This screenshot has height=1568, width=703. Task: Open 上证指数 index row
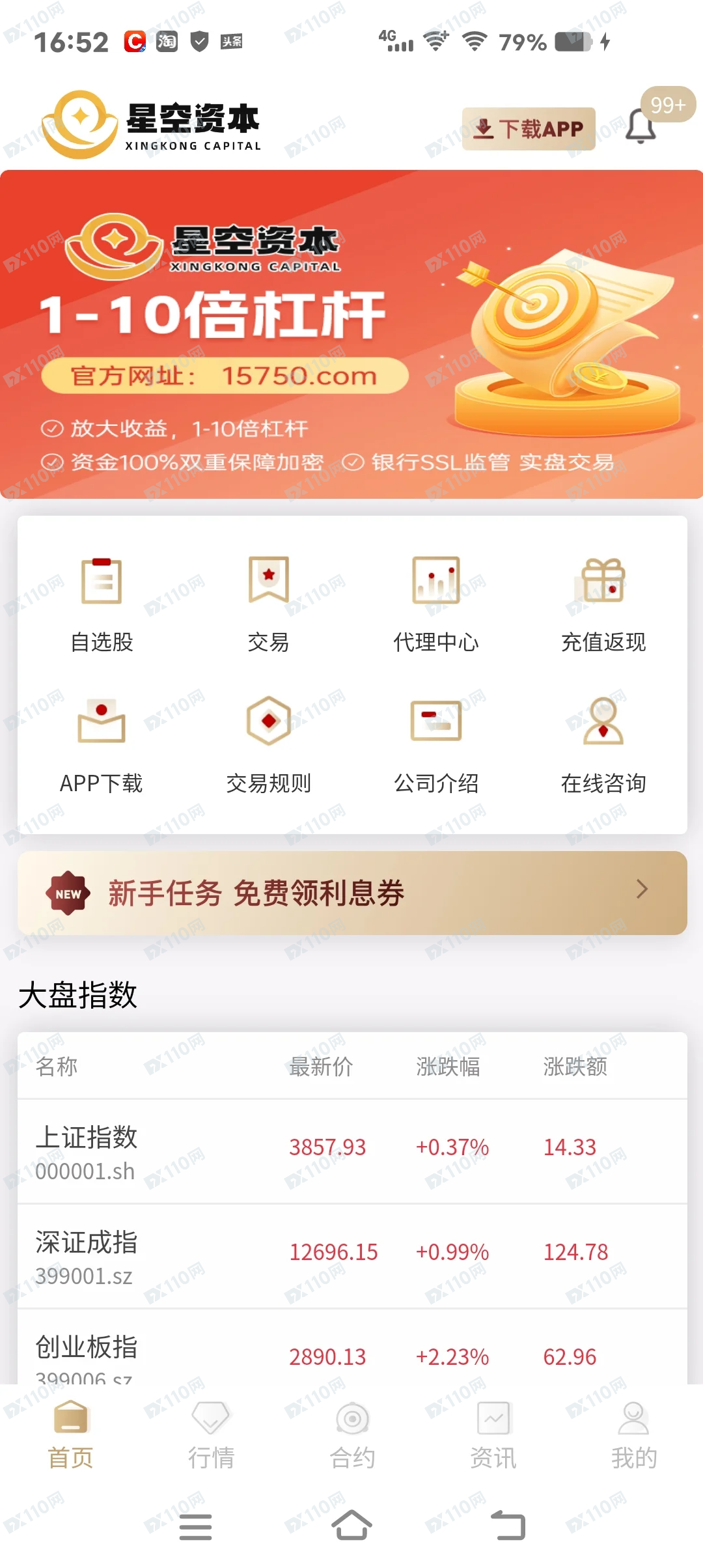(351, 1151)
